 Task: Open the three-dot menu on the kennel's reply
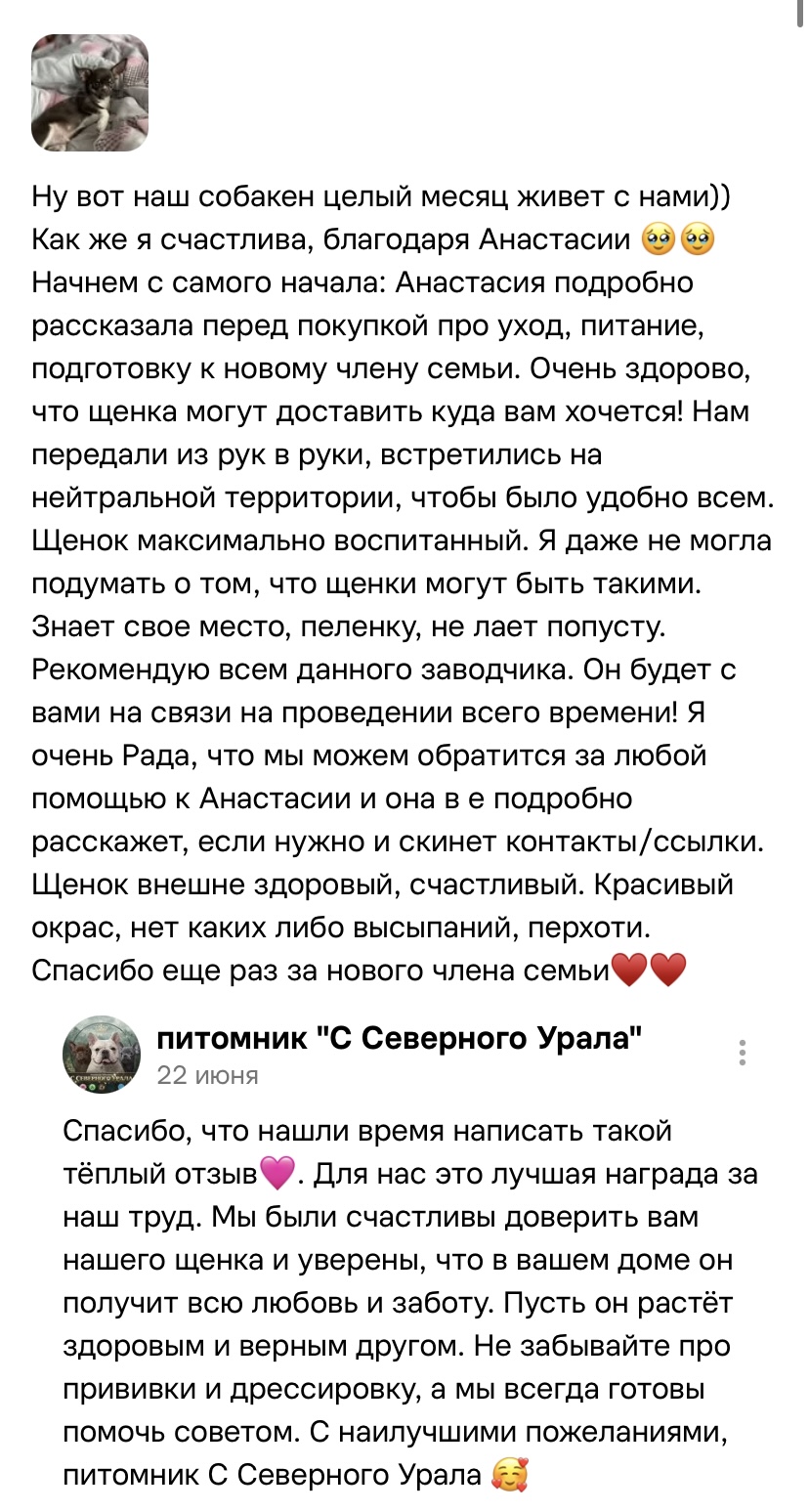pos(744,1053)
